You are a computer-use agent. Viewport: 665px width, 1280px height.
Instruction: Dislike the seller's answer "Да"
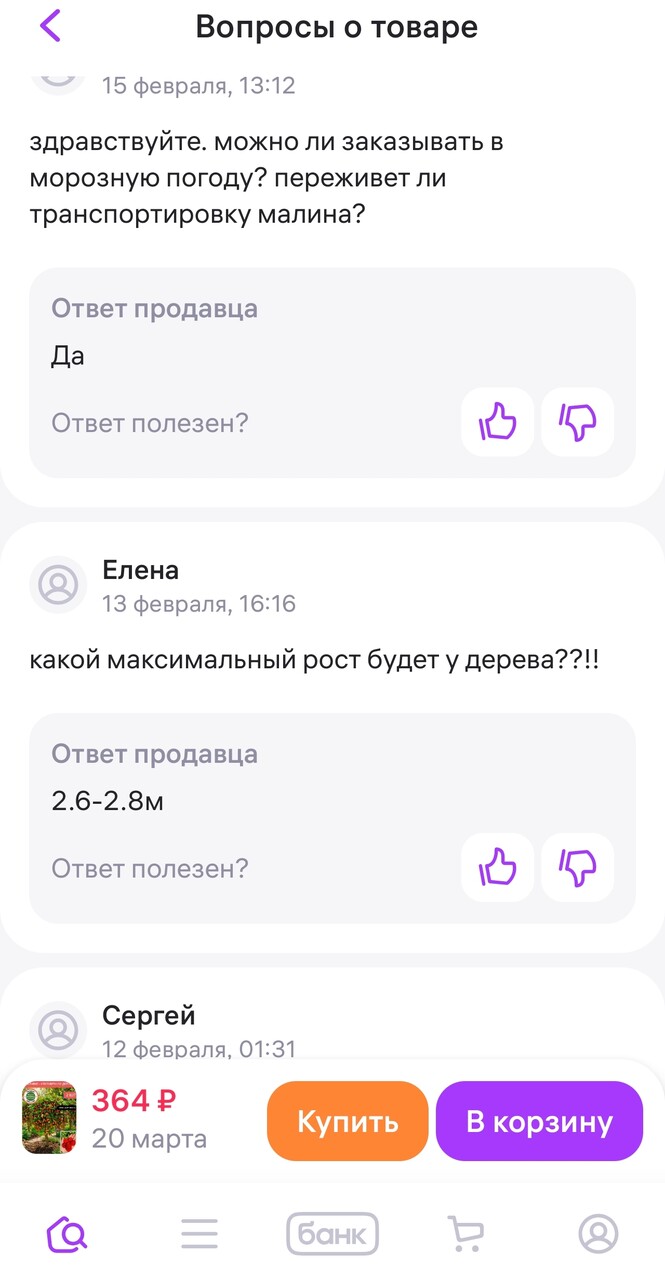[x=577, y=422]
